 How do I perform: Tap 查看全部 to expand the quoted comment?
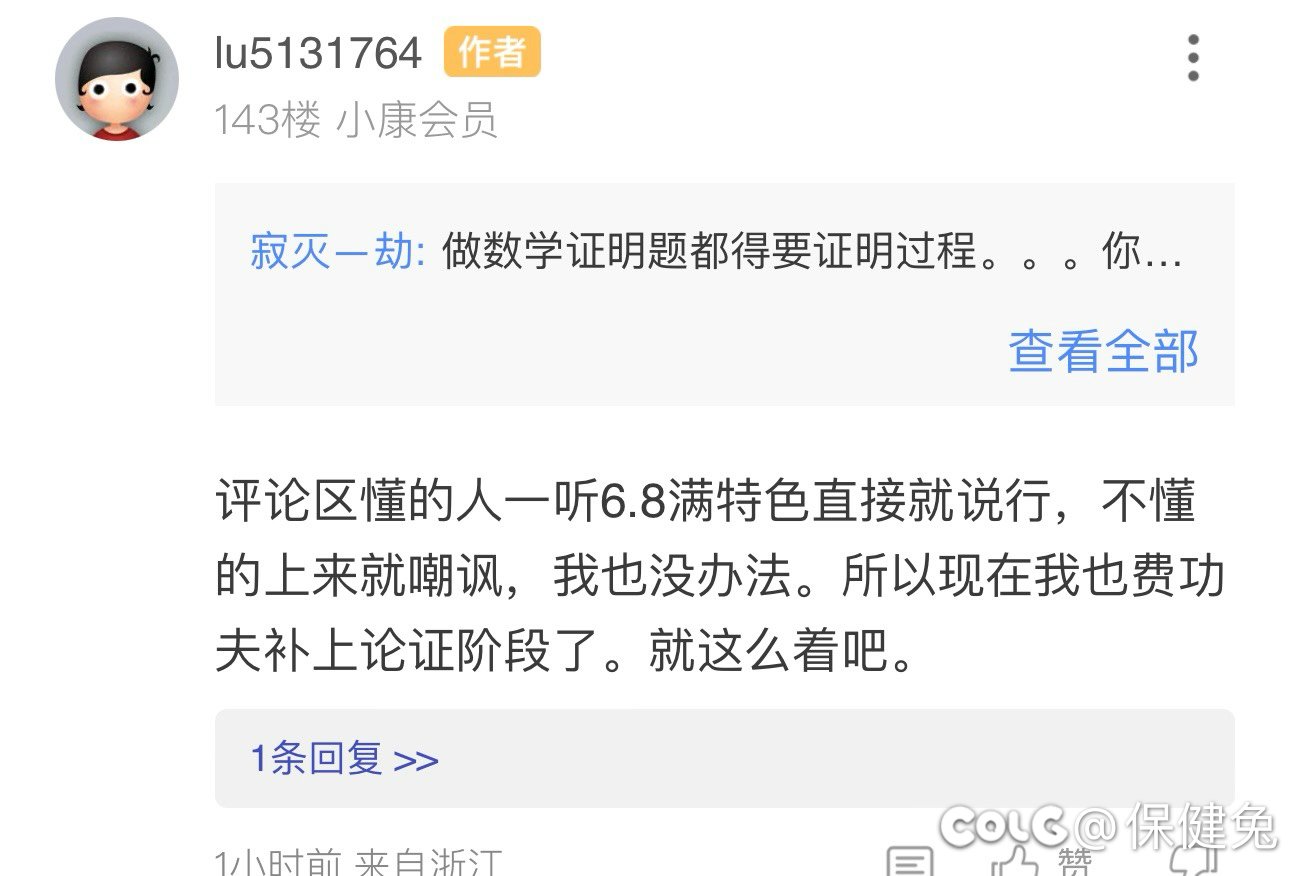(x=1103, y=351)
